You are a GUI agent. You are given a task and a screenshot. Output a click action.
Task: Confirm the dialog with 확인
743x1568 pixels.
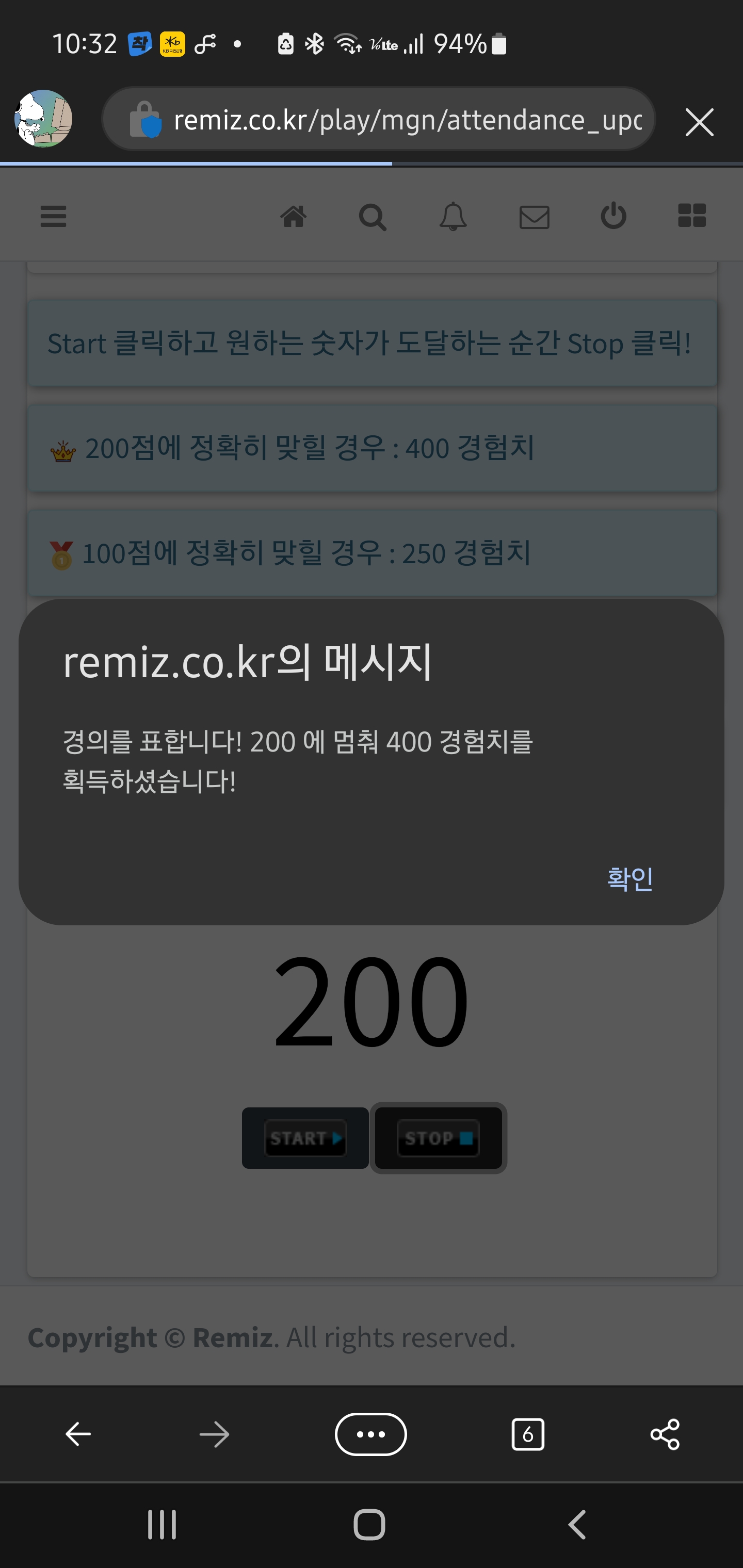pos(629,878)
